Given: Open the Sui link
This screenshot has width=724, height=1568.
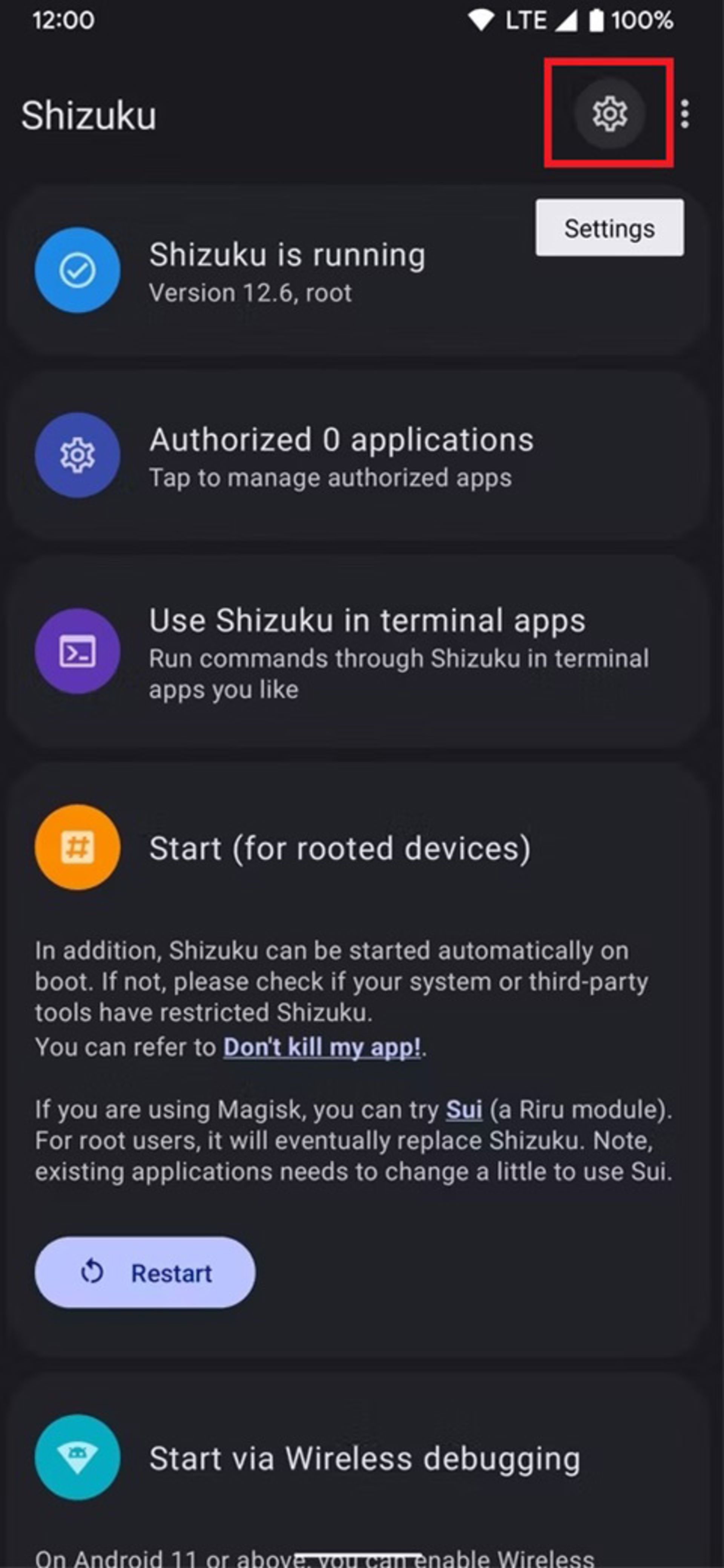Looking at the screenshot, I should point(464,1110).
